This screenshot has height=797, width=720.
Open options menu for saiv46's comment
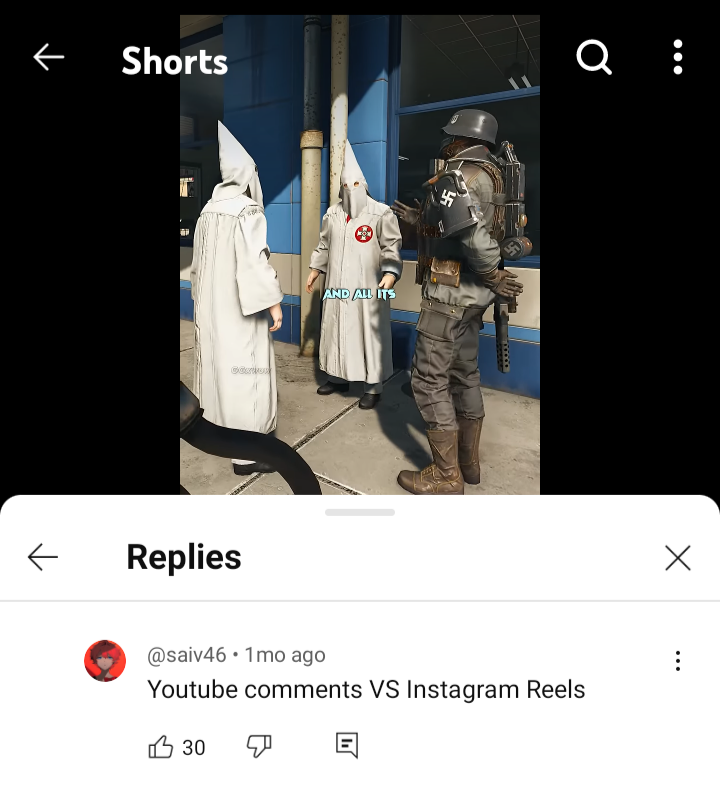tap(678, 661)
